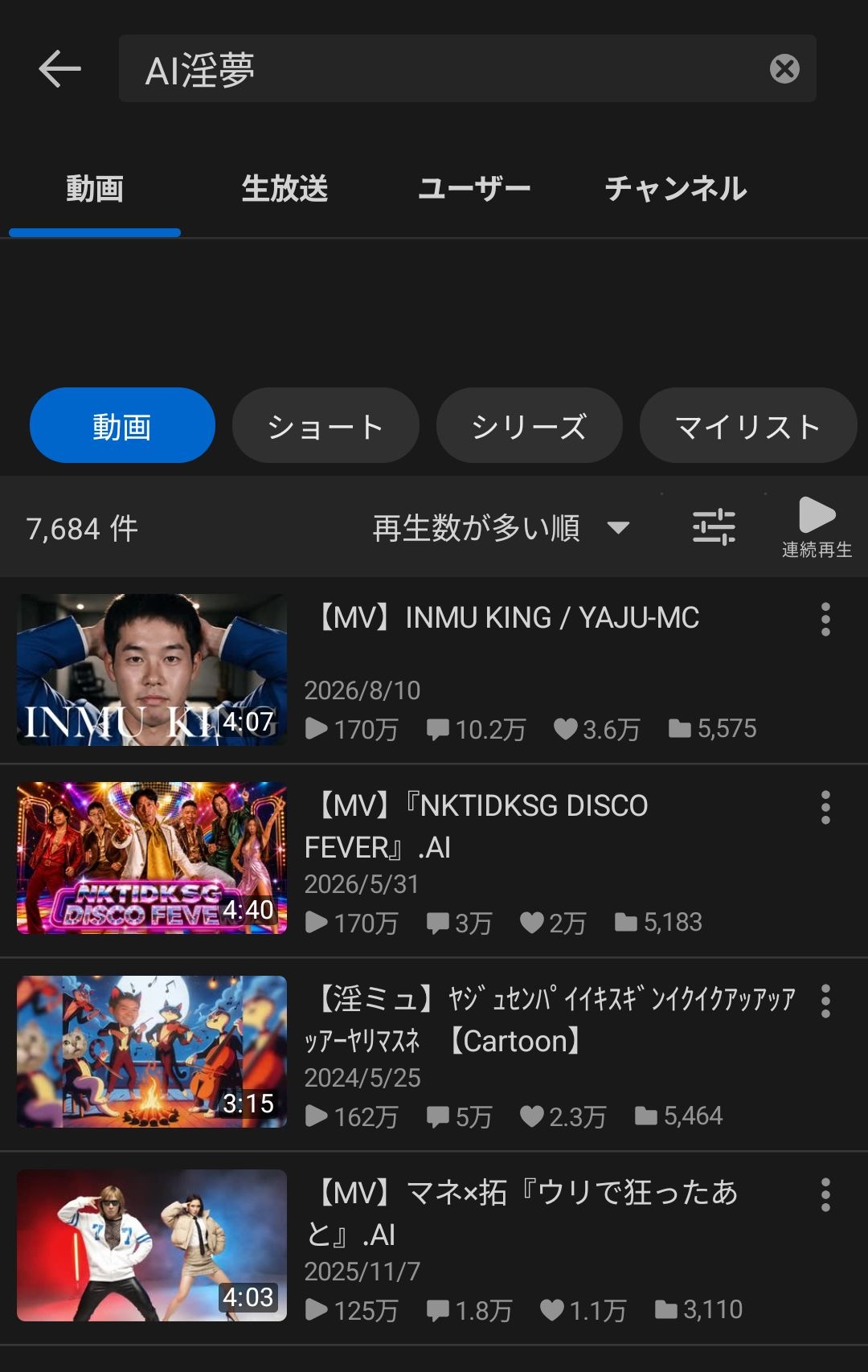Select the ショート chip
The width and height of the screenshot is (868, 1372).
(x=325, y=425)
